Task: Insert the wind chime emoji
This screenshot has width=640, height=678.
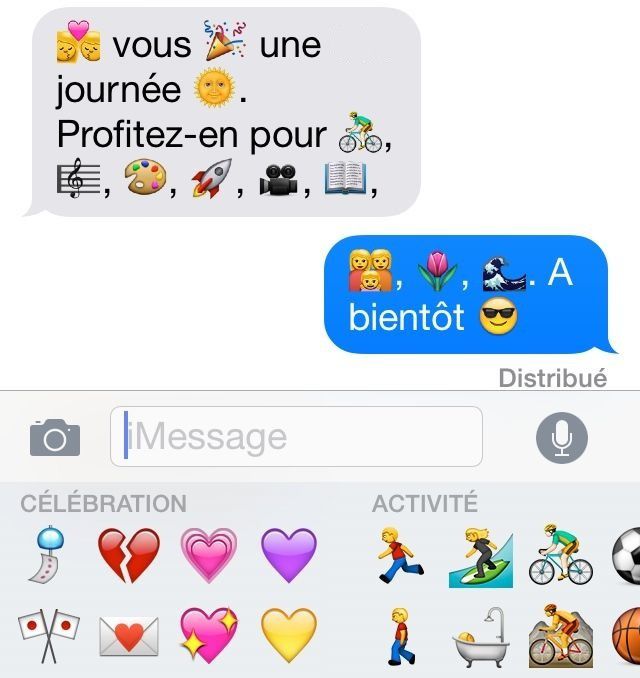Action: point(47,556)
